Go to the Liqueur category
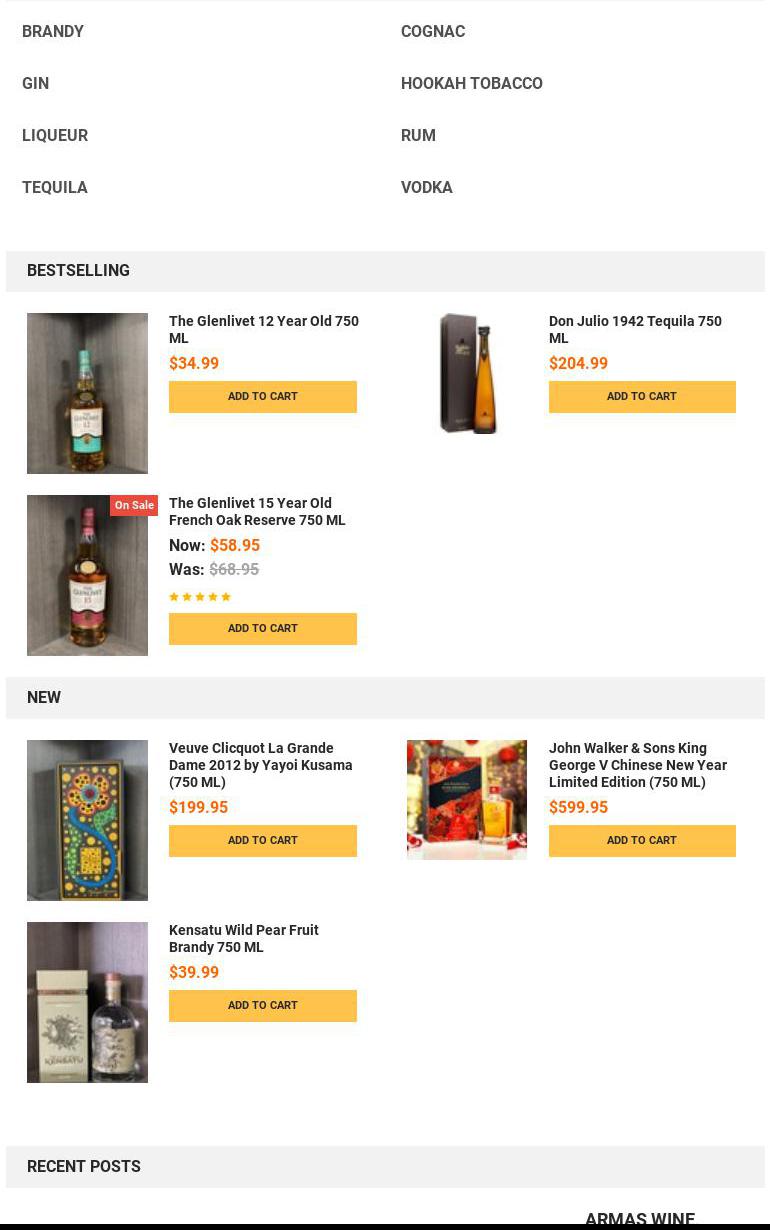770x1230 pixels. 55,136
